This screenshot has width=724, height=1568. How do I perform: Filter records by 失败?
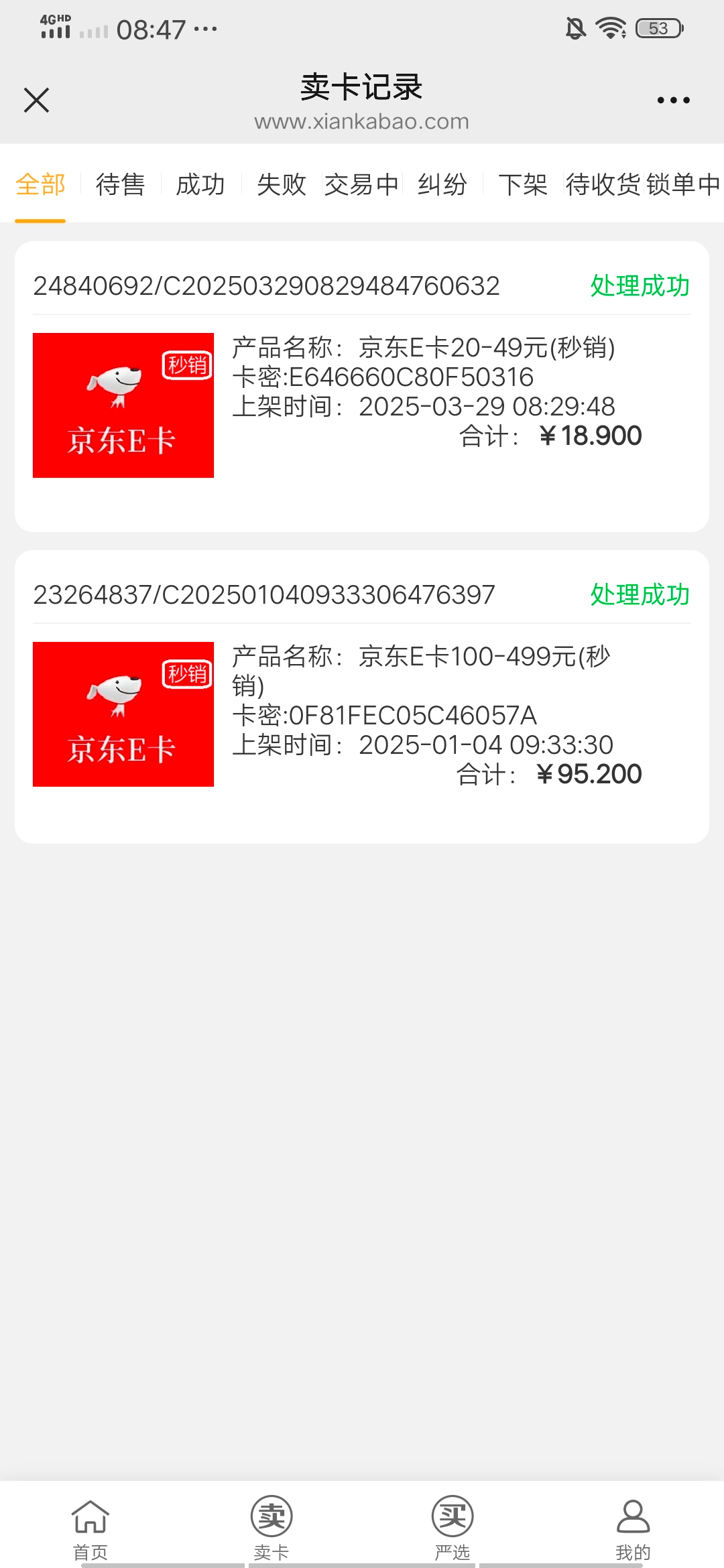[282, 184]
